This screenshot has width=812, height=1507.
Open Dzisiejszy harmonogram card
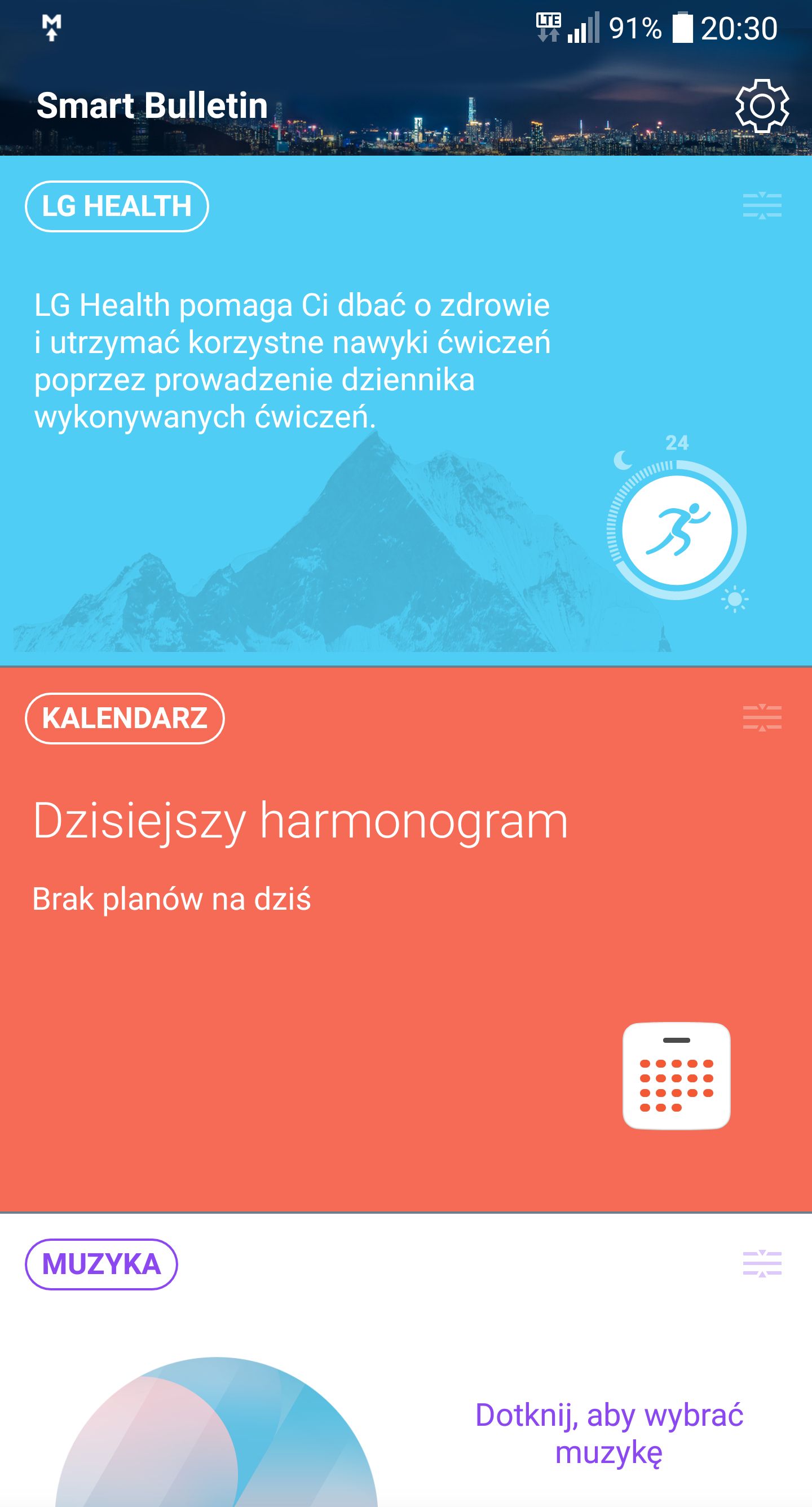click(x=300, y=821)
